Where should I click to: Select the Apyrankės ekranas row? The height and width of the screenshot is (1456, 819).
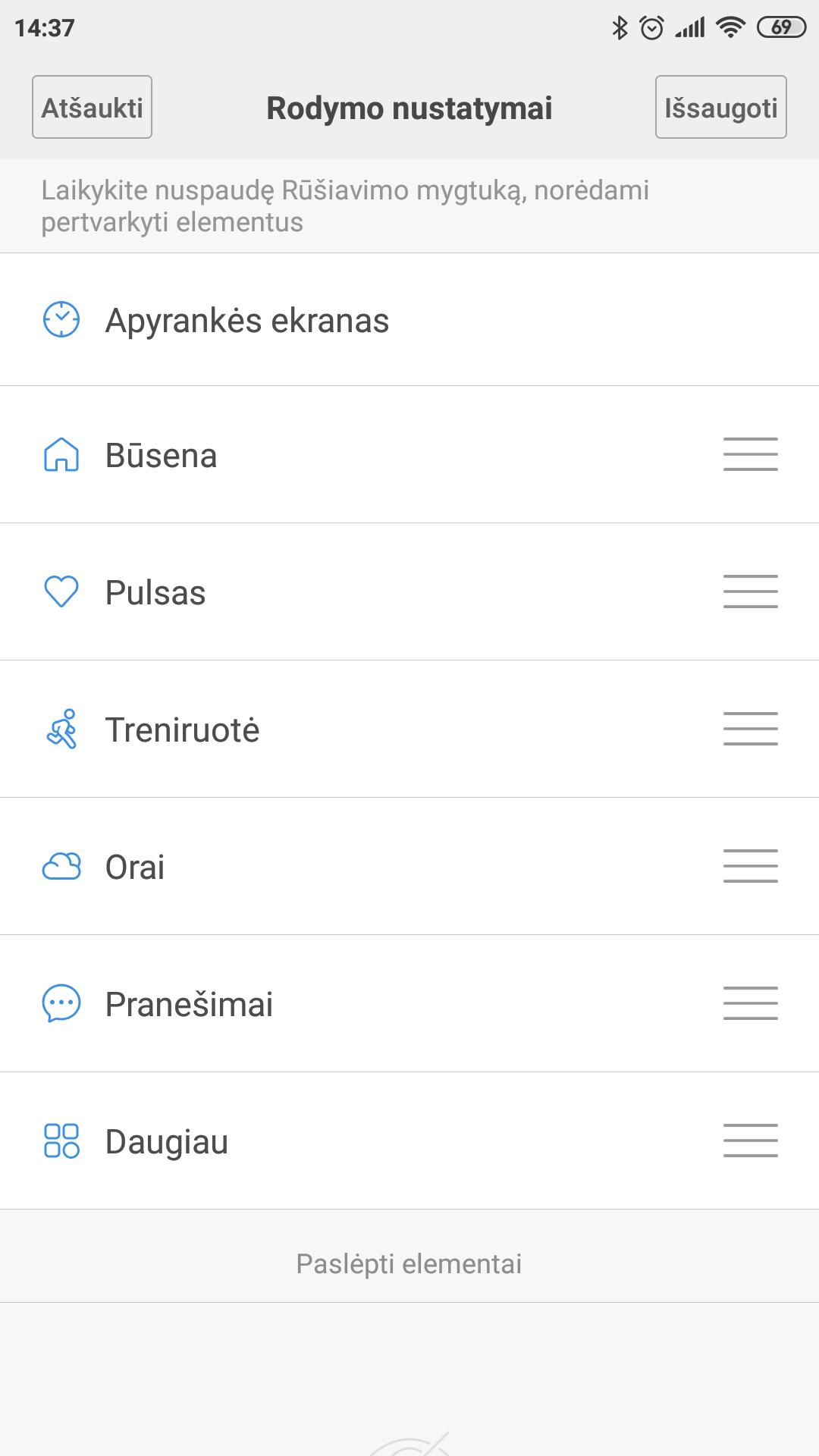409,319
